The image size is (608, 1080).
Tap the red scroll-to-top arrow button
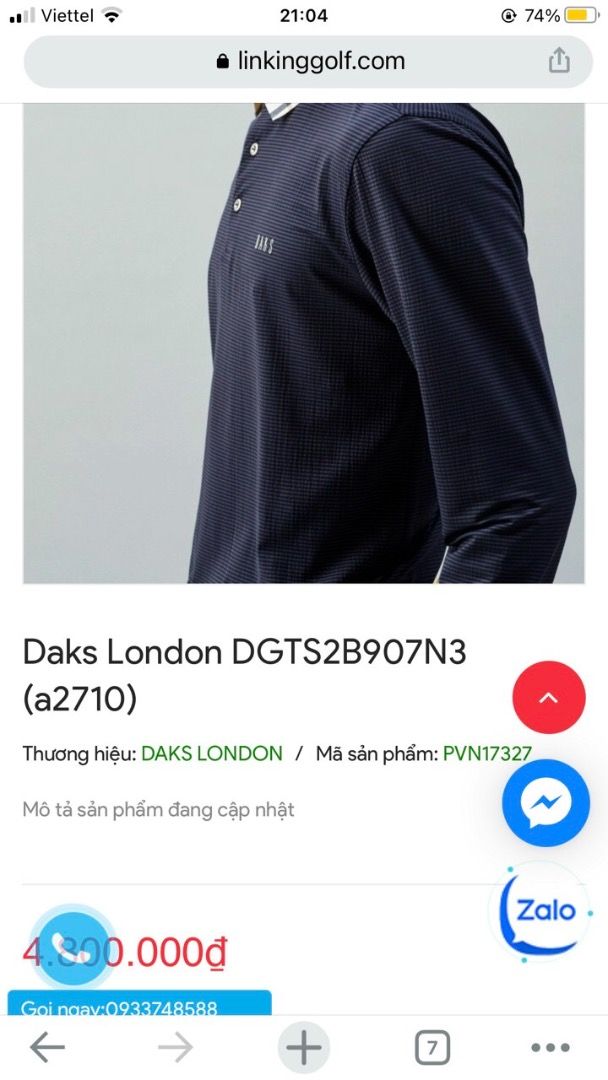pos(548,698)
